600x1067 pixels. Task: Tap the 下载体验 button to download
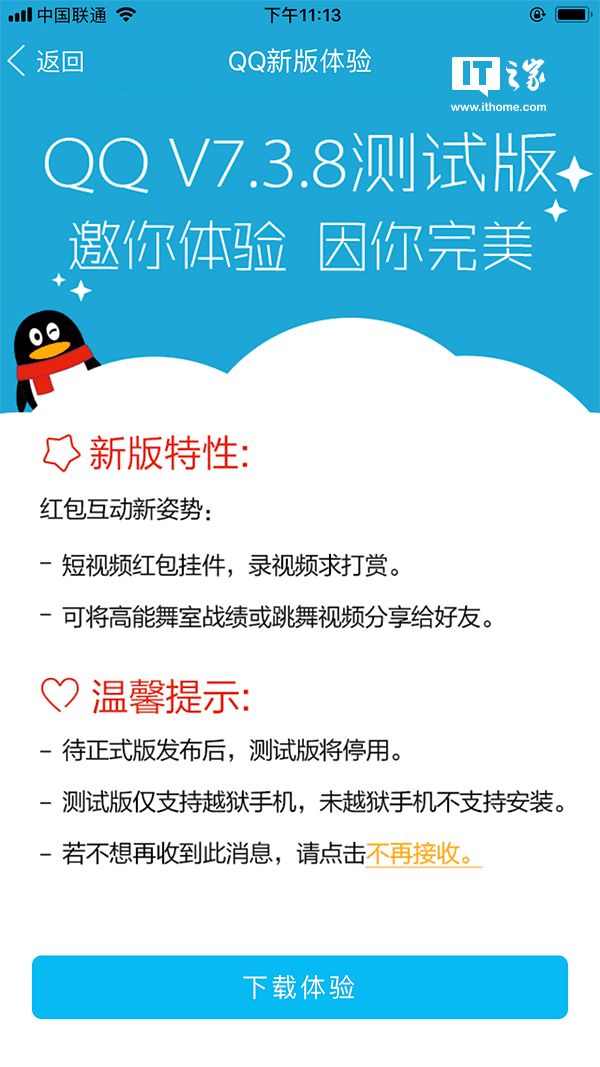tap(299, 987)
